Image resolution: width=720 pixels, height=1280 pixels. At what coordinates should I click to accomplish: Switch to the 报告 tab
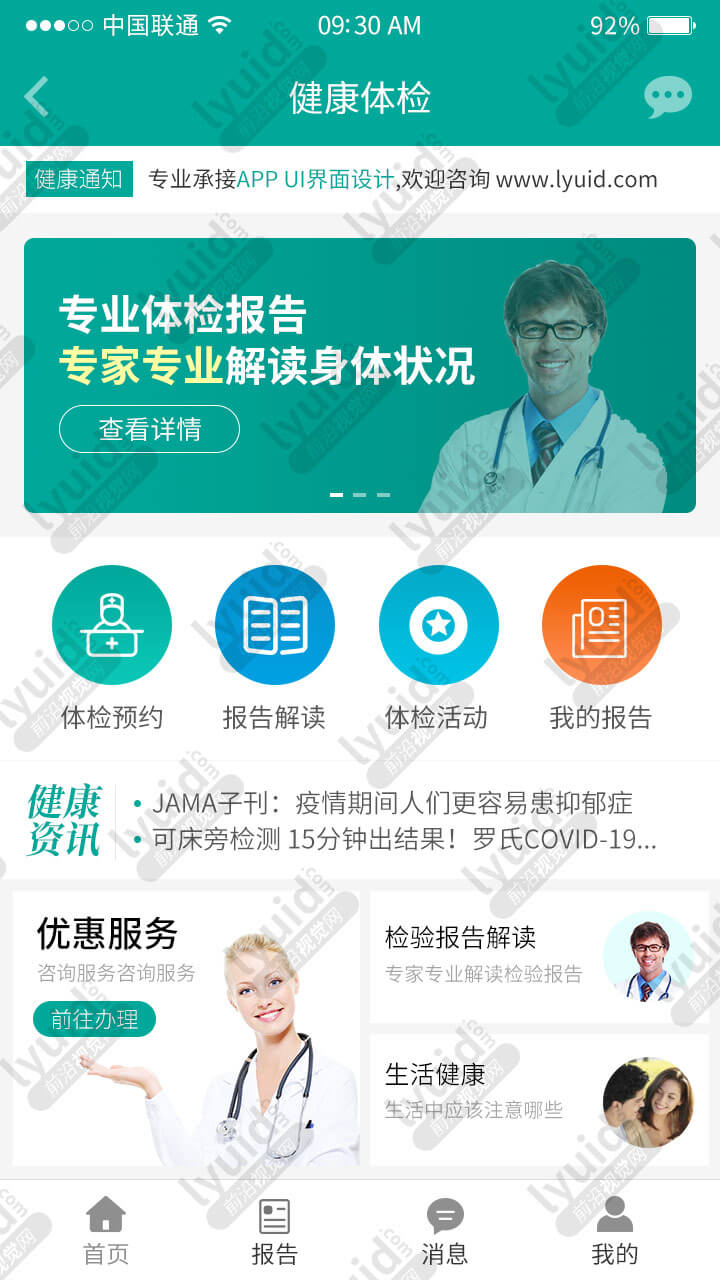pos(274,1231)
